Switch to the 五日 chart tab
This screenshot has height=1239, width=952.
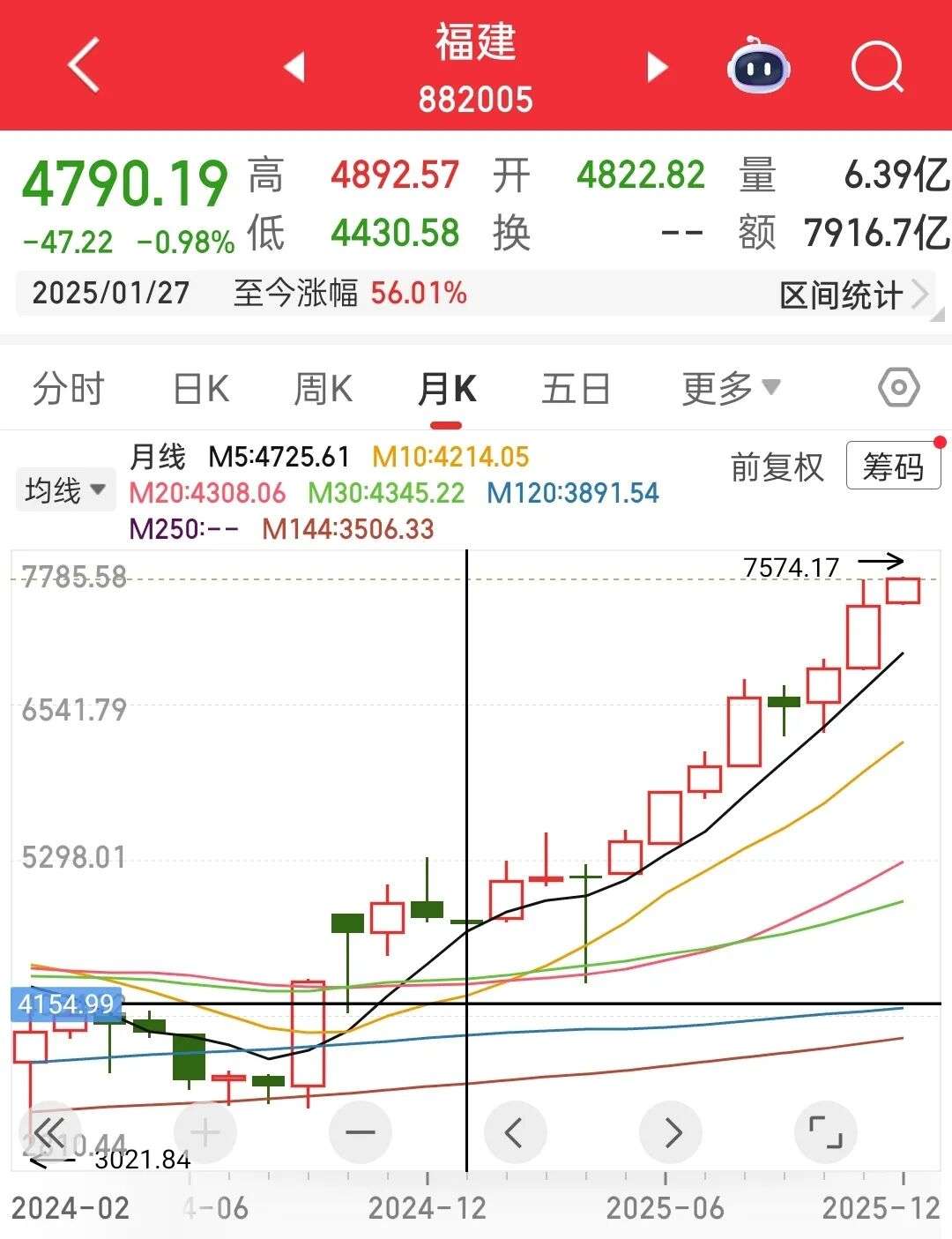(x=576, y=389)
